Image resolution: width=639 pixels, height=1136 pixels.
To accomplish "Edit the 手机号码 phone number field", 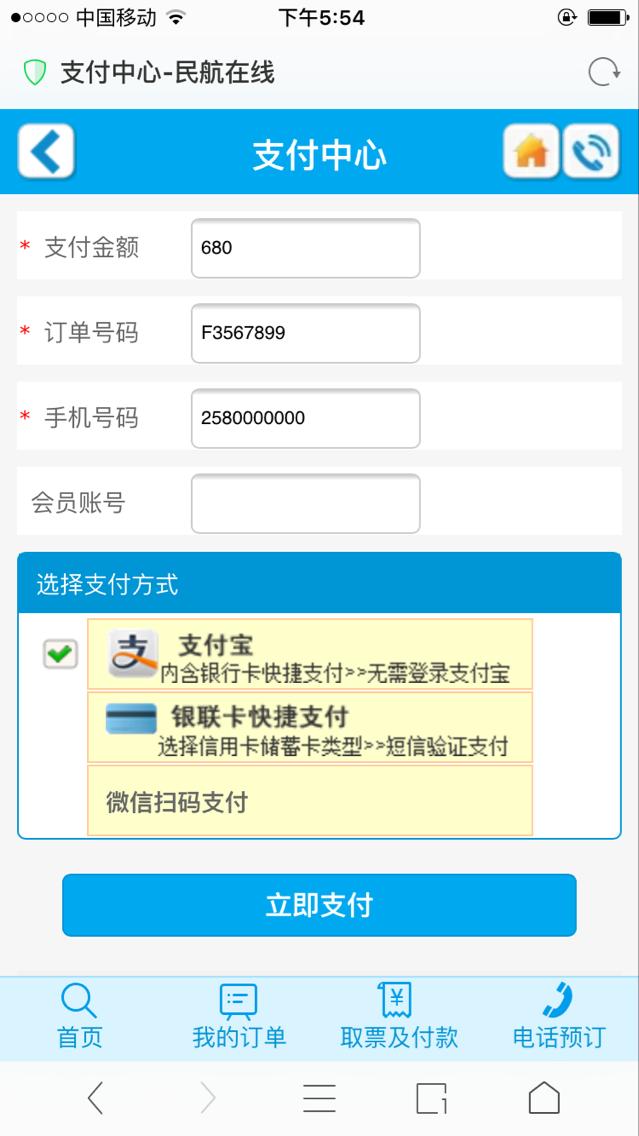I will click(x=306, y=418).
